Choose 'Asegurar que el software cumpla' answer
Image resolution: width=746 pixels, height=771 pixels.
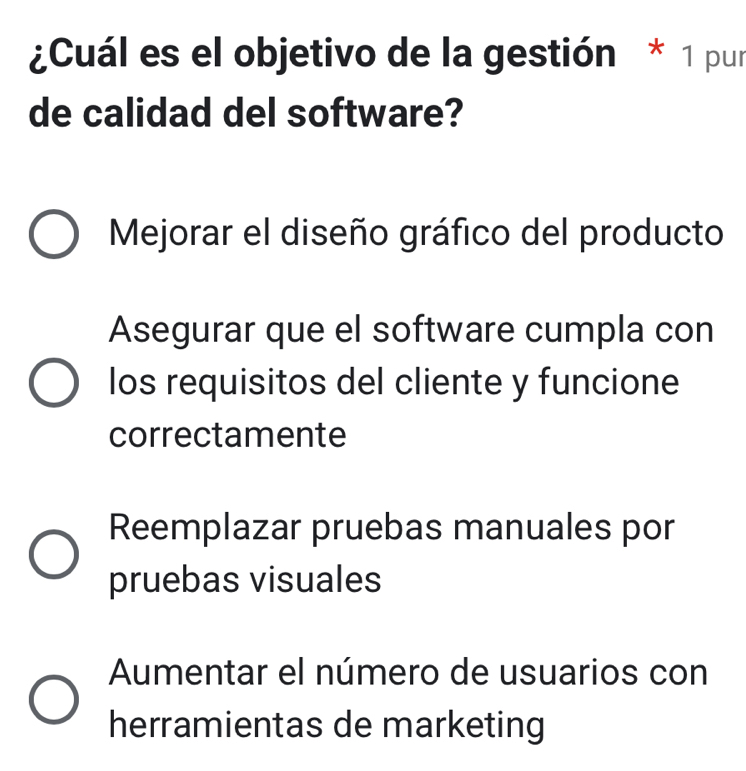tap(54, 383)
